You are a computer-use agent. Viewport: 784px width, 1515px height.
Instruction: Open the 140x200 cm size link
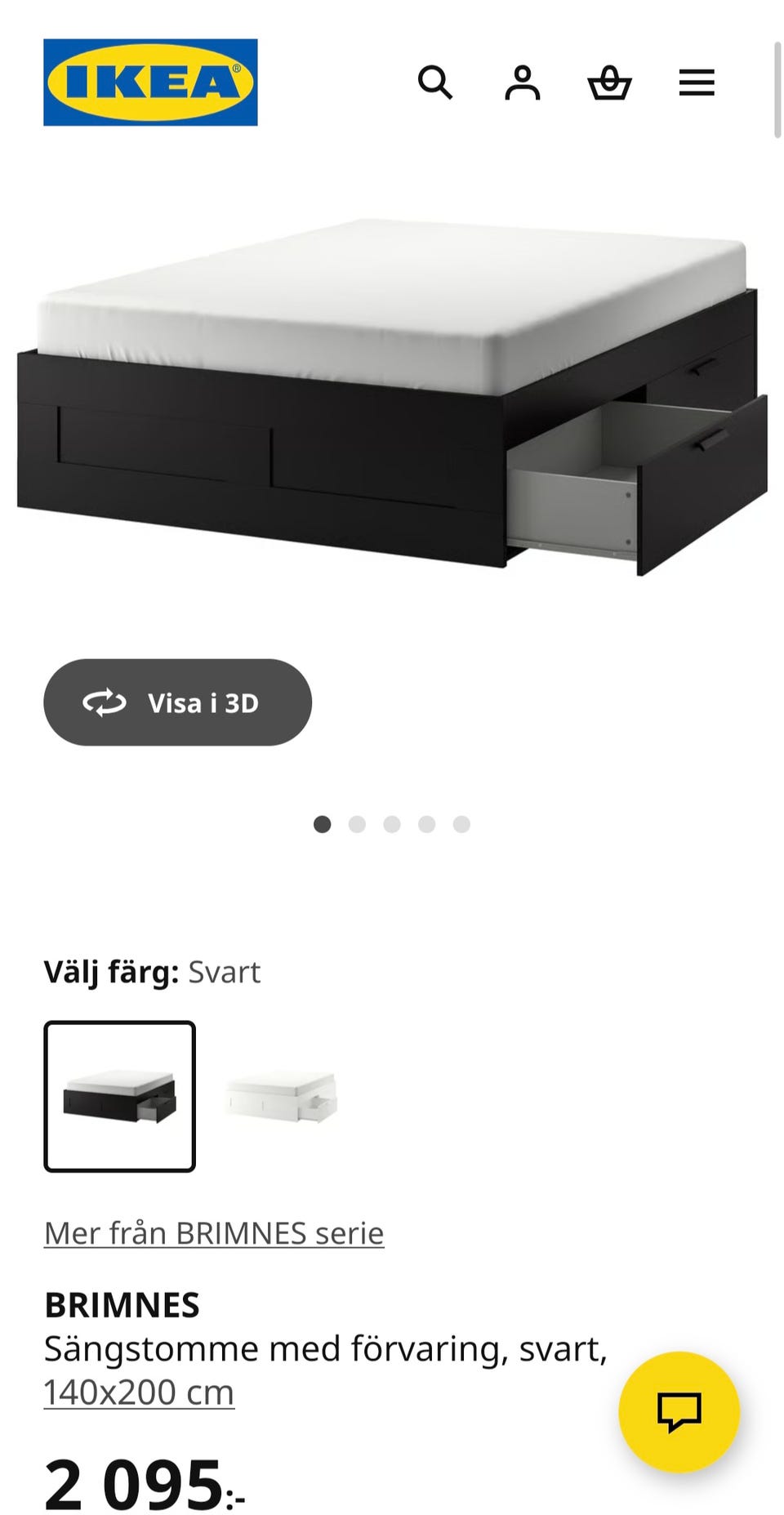137,1392
